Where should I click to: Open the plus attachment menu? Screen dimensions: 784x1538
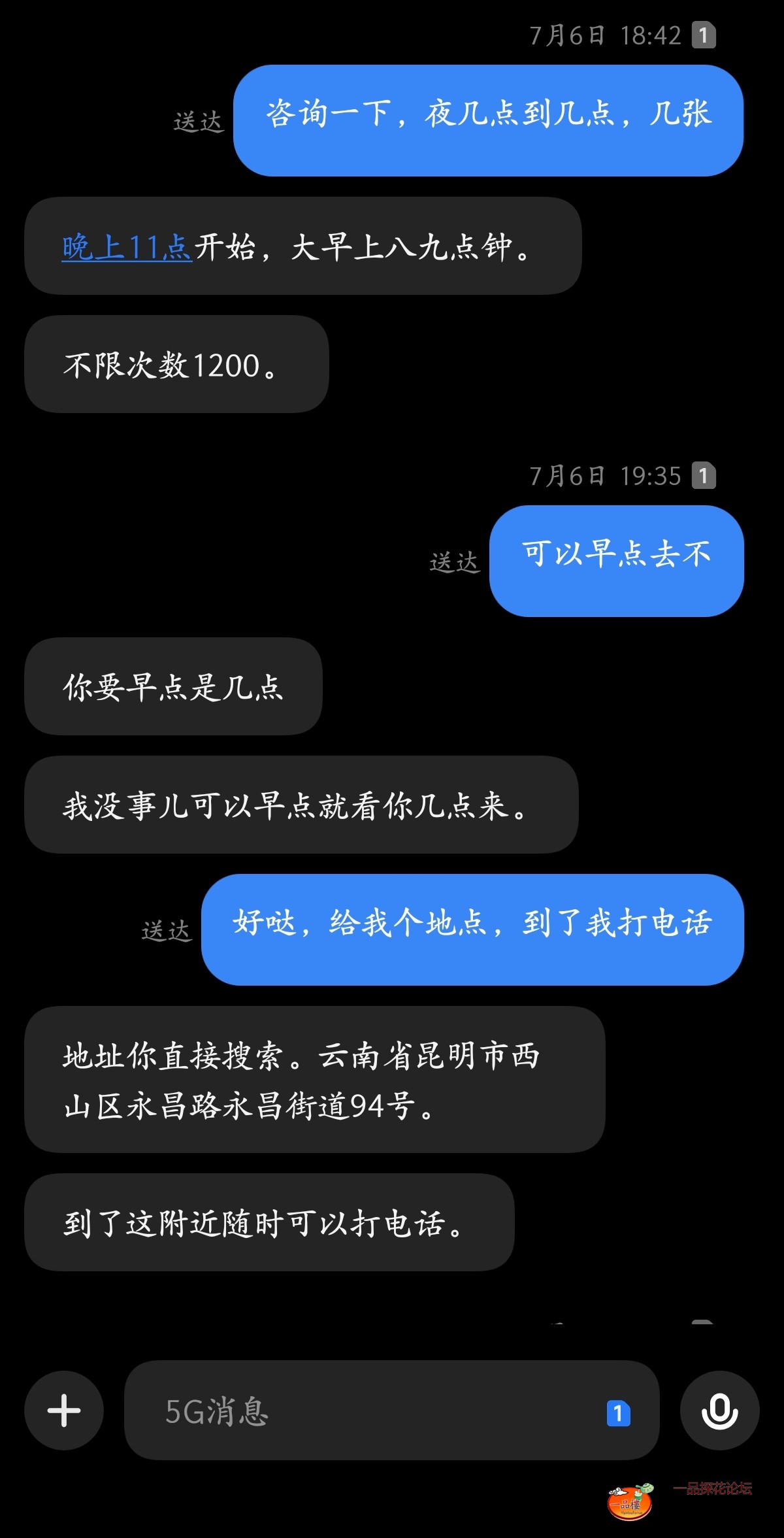(x=64, y=1411)
